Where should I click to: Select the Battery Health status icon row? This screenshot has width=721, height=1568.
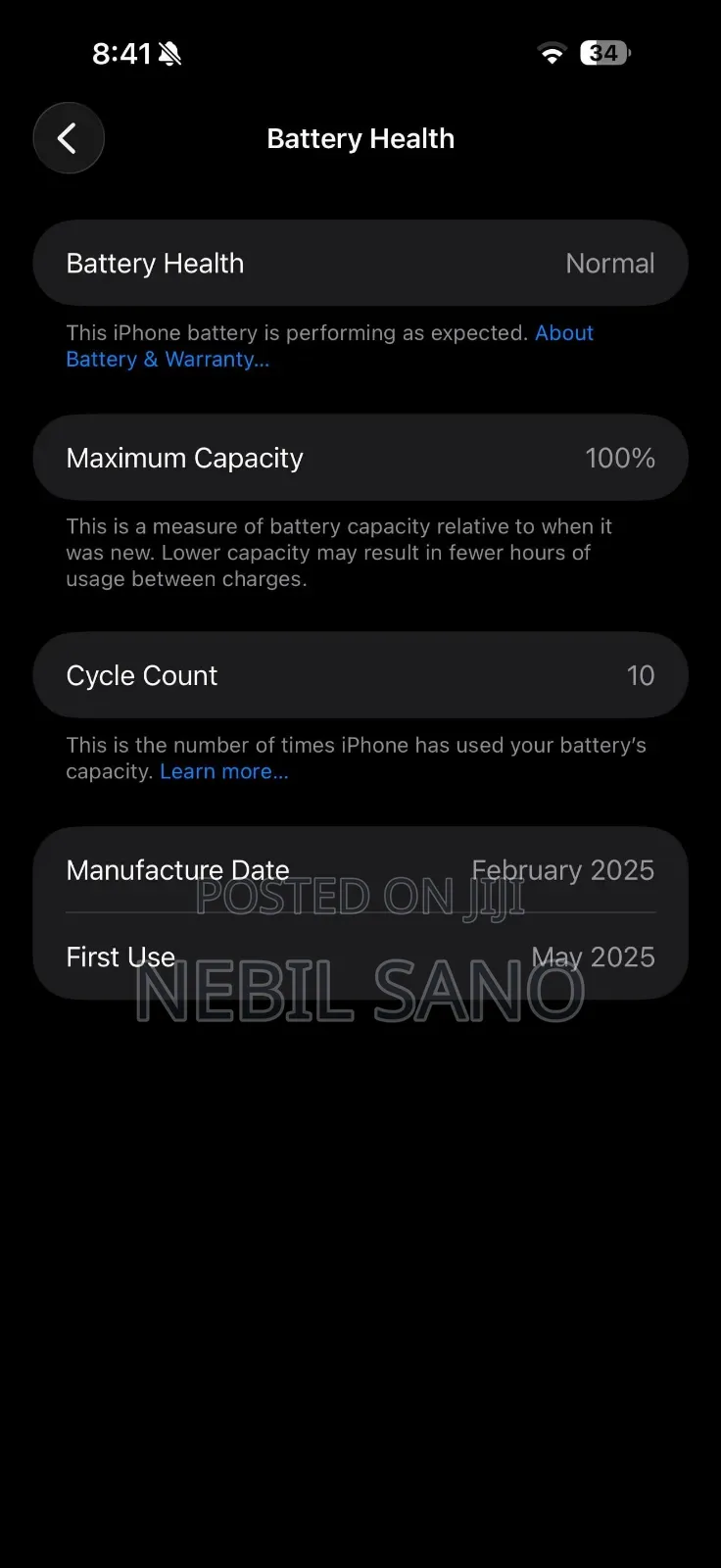click(x=360, y=263)
